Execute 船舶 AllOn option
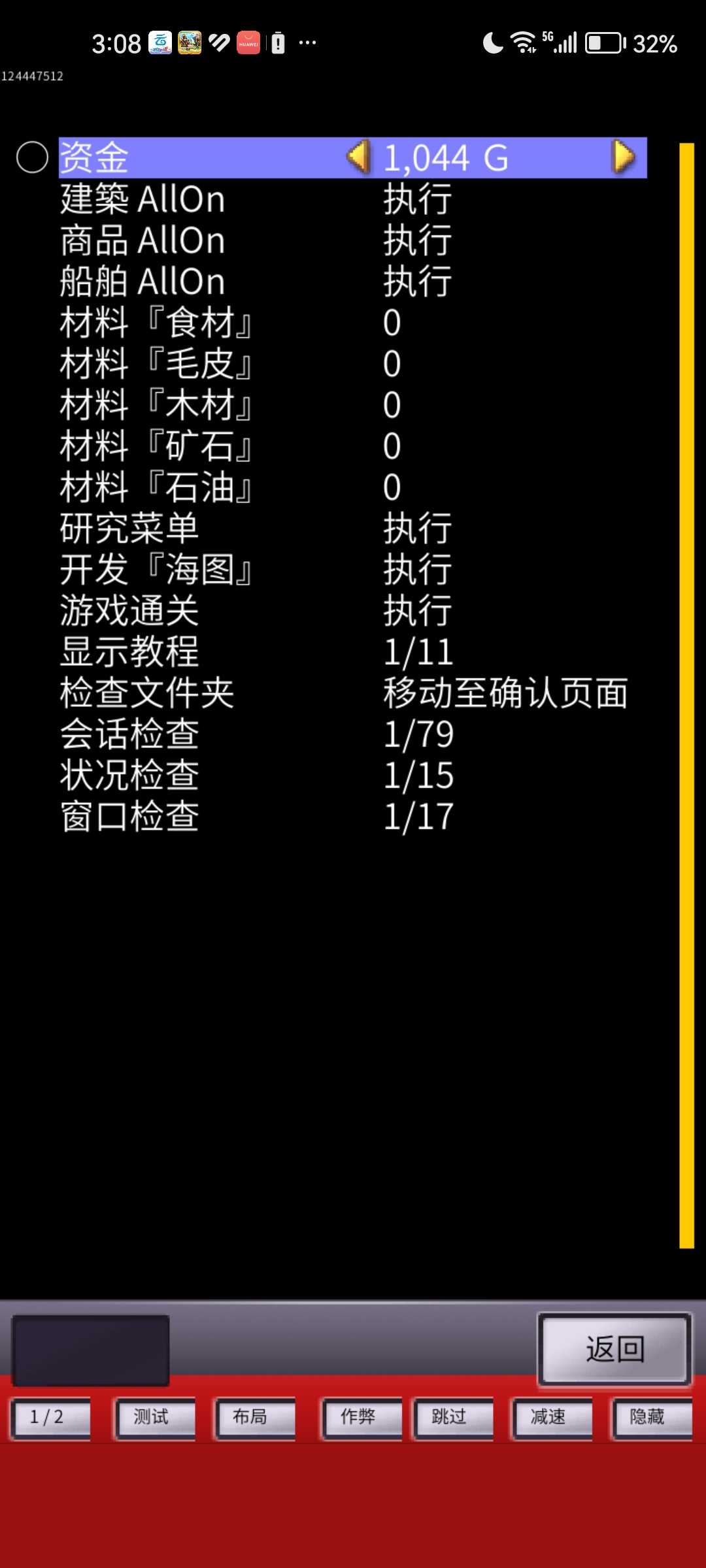The image size is (706, 1568). point(417,282)
